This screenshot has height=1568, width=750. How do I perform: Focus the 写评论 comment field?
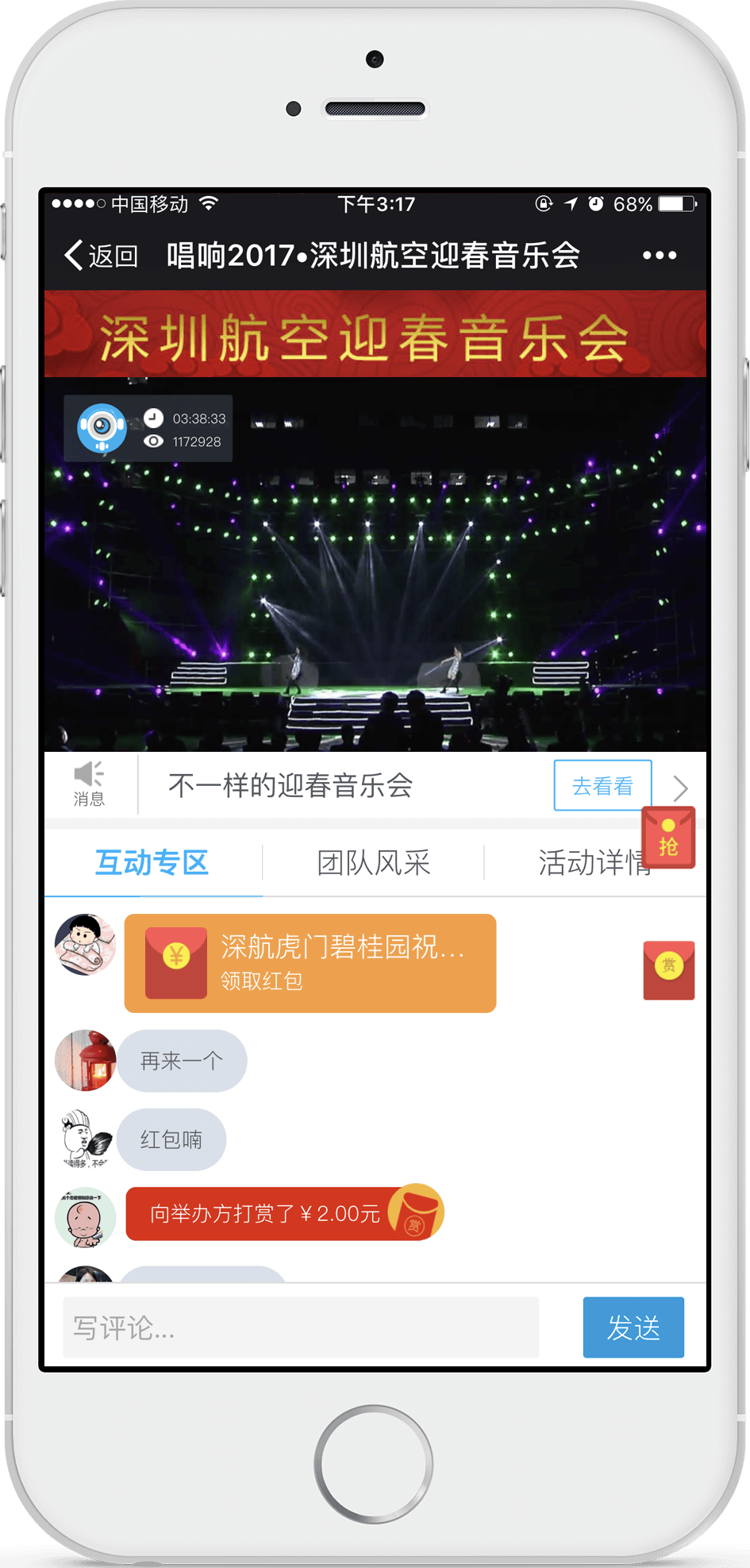click(x=301, y=1327)
